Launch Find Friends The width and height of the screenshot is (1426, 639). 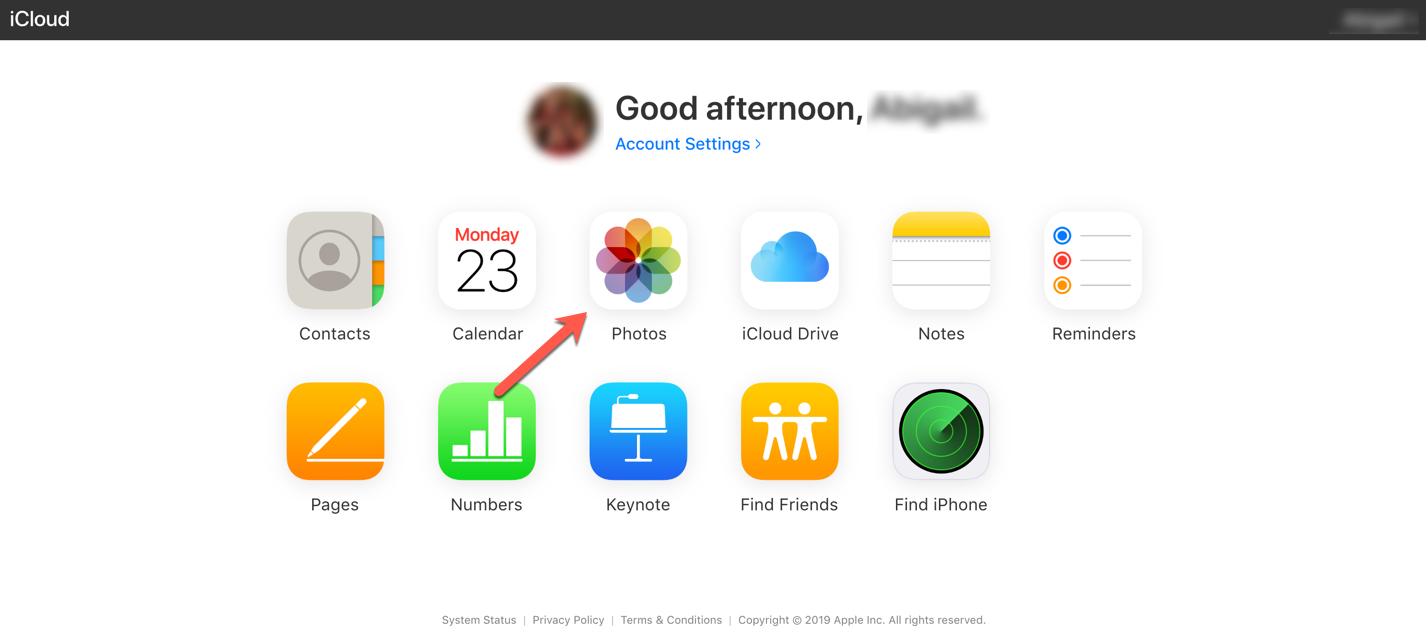(x=790, y=432)
